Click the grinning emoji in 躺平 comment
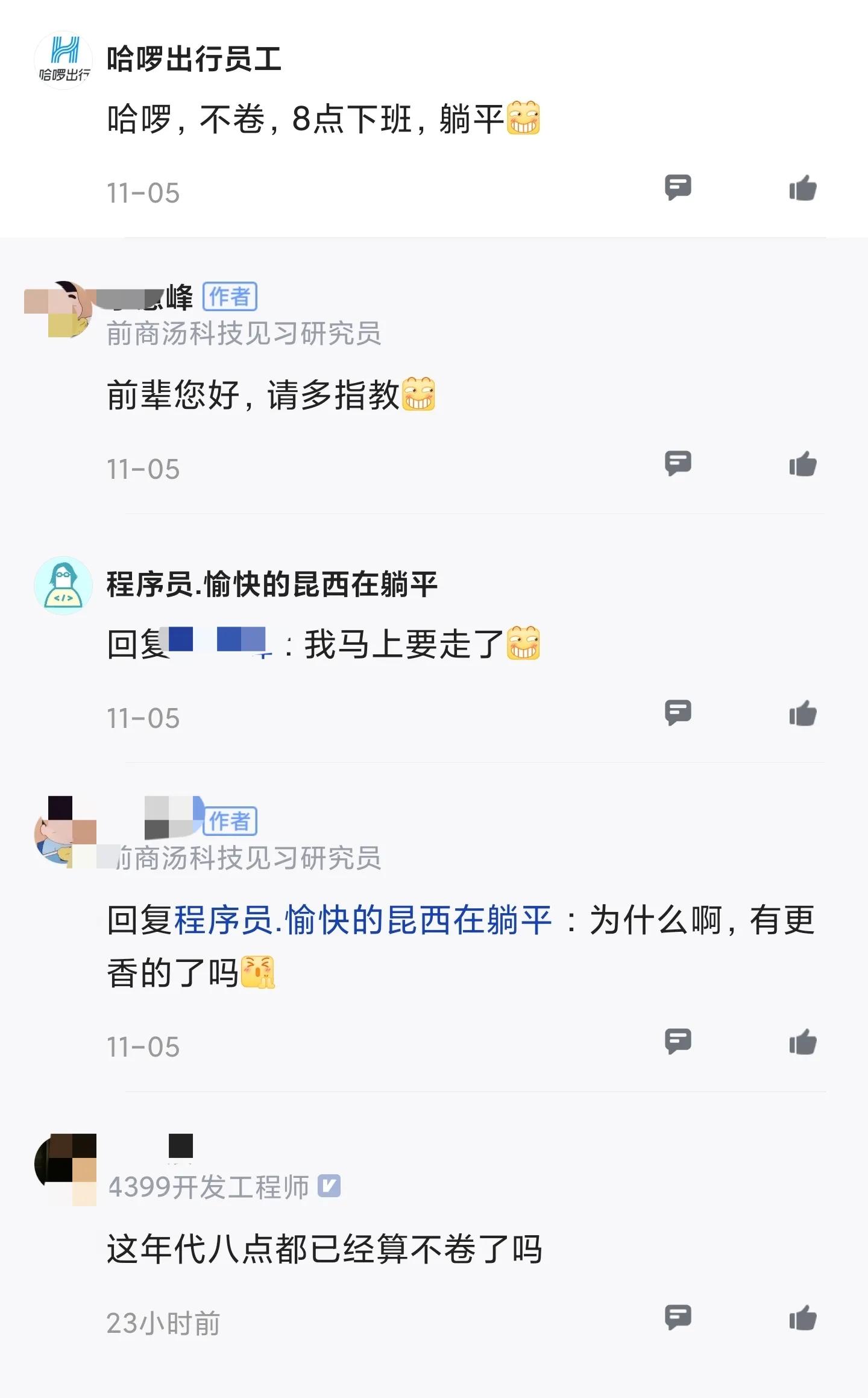This screenshot has width=868, height=1398. (x=521, y=119)
